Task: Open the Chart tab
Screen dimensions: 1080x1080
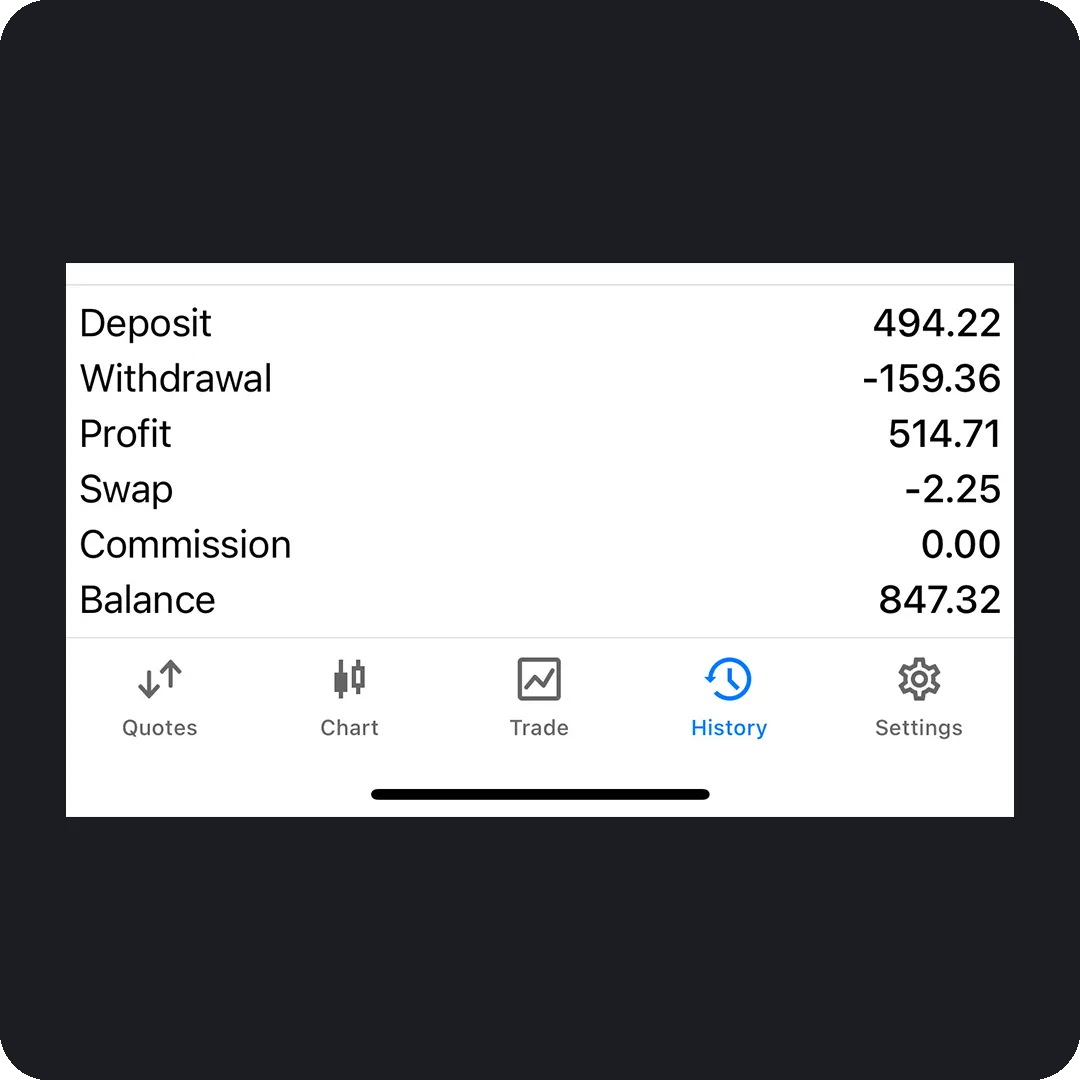Action: pyautogui.click(x=349, y=697)
